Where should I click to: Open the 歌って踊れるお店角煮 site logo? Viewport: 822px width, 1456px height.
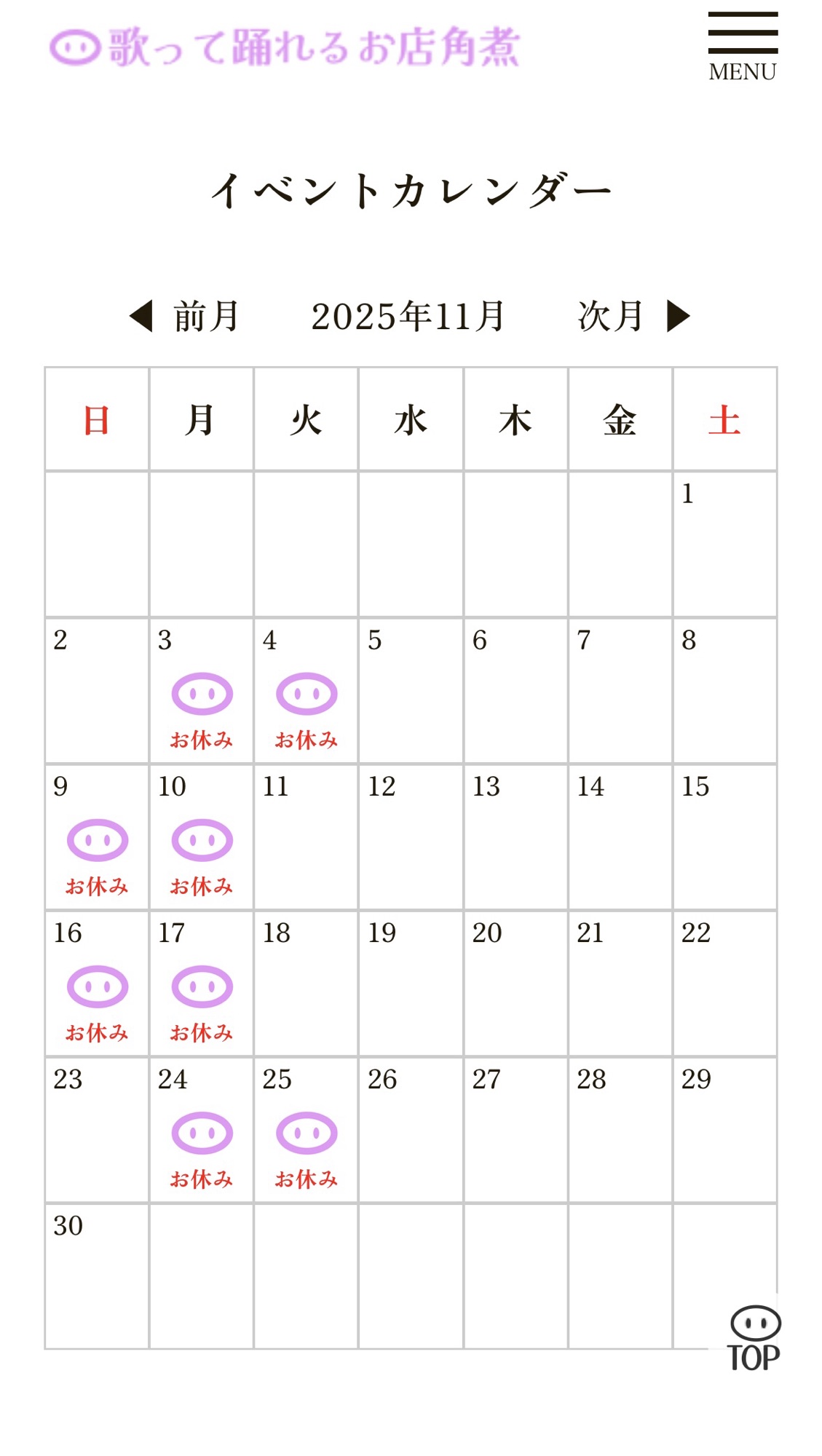[285, 47]
